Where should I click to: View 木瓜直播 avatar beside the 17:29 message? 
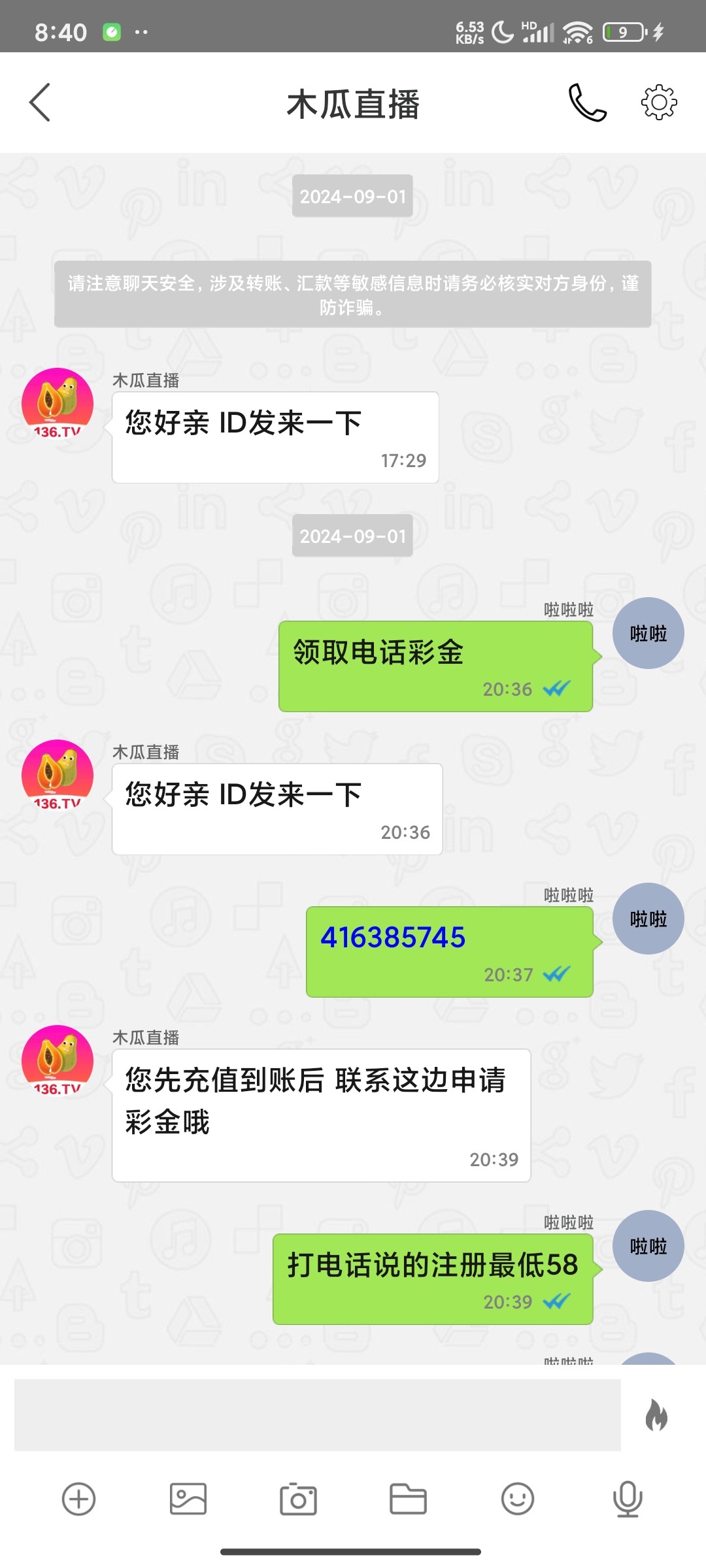[x=58, y=404]
